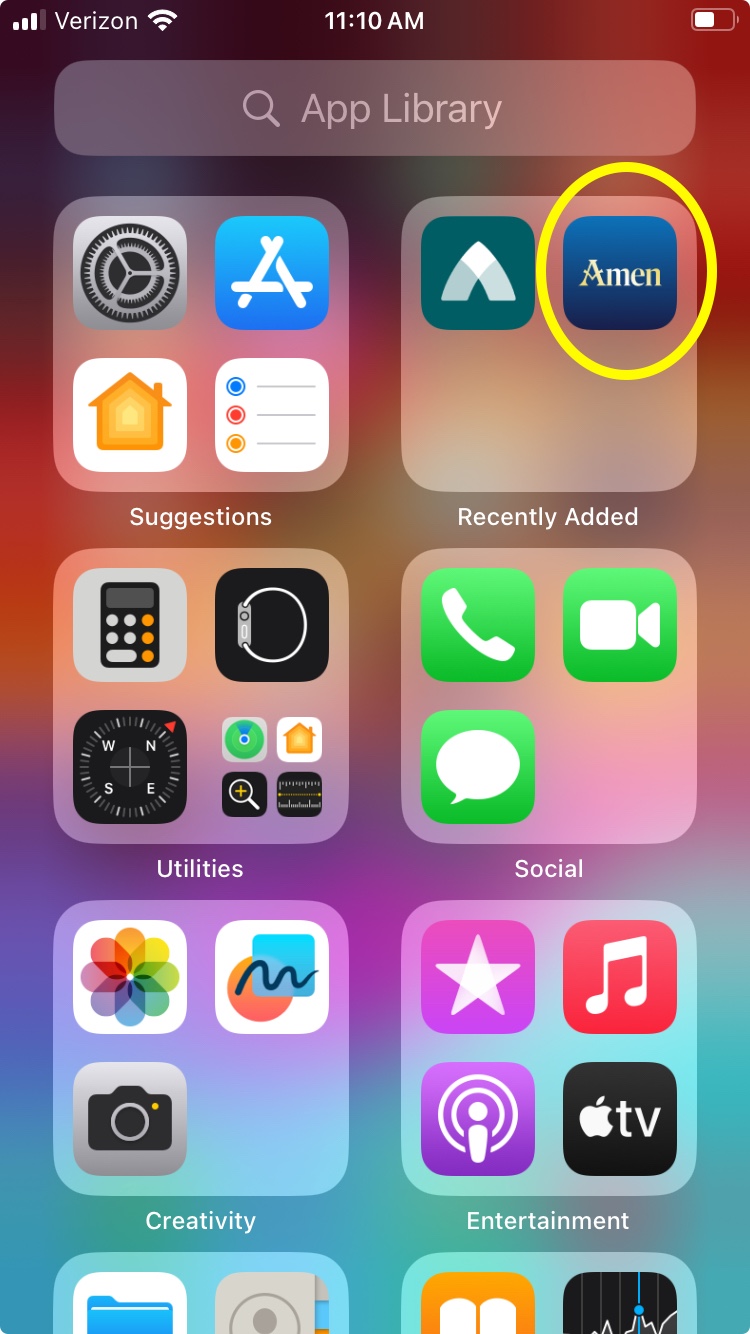Open the Reminders app
Image resolution: width=750 pixels, height=1334 pixels.
coord(272,415)
